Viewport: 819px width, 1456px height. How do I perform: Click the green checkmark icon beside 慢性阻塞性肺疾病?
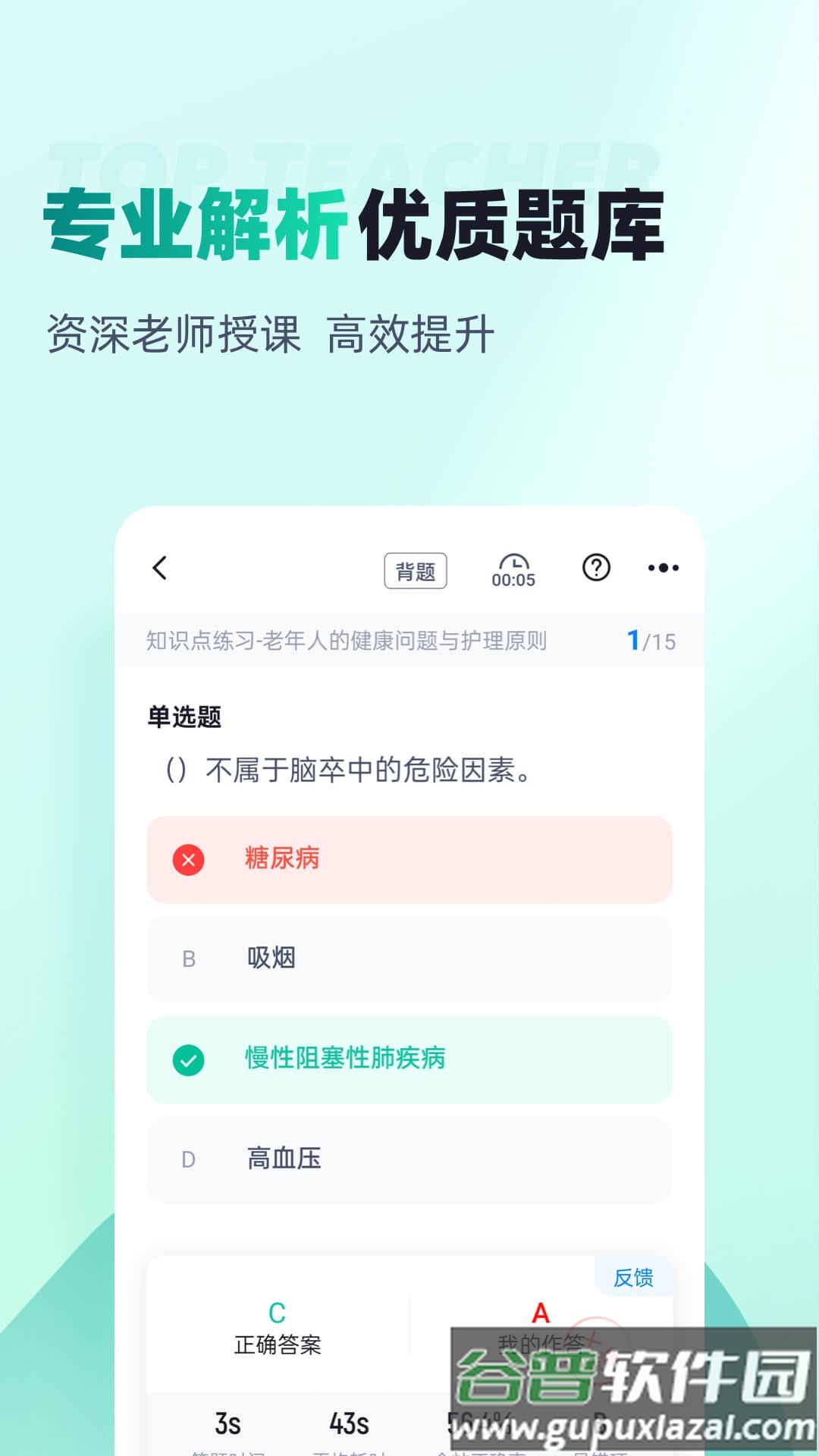tap(187, 1059)
